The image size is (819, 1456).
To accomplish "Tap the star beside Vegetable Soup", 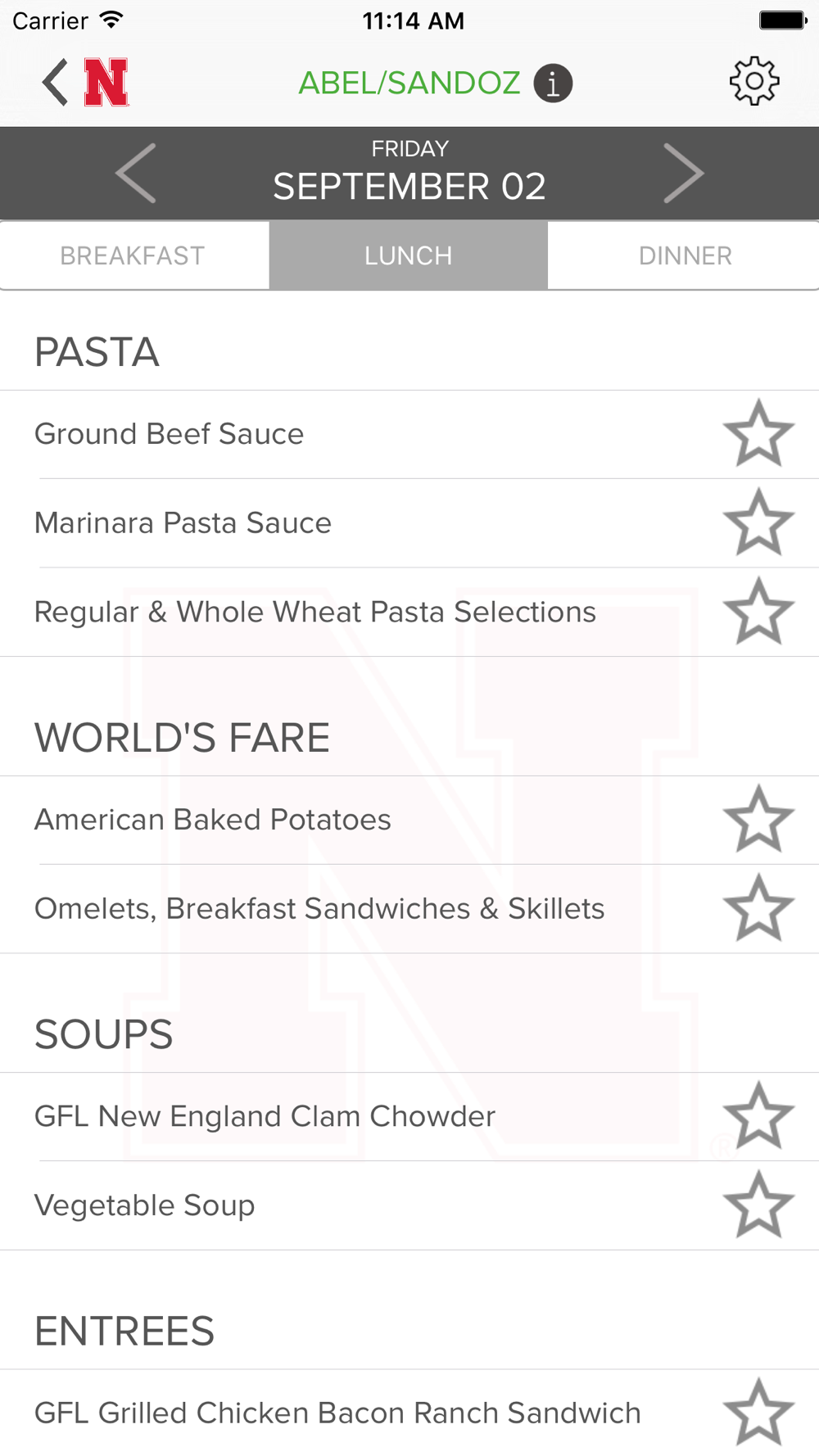I will (758, 1204).
